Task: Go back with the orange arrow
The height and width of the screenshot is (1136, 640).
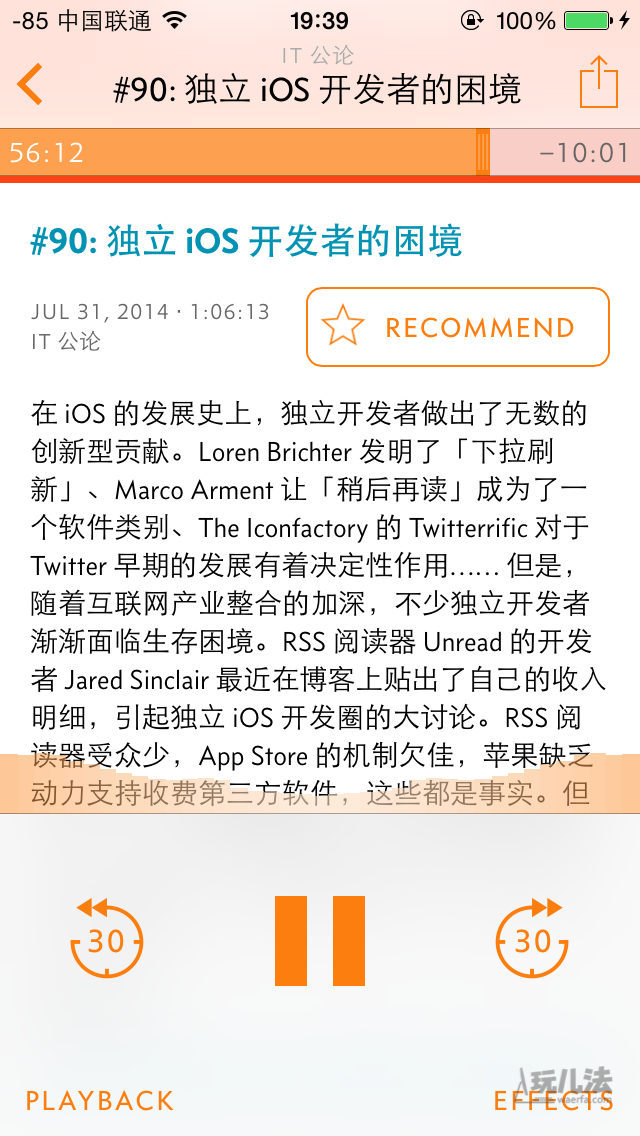Action: 30,85
